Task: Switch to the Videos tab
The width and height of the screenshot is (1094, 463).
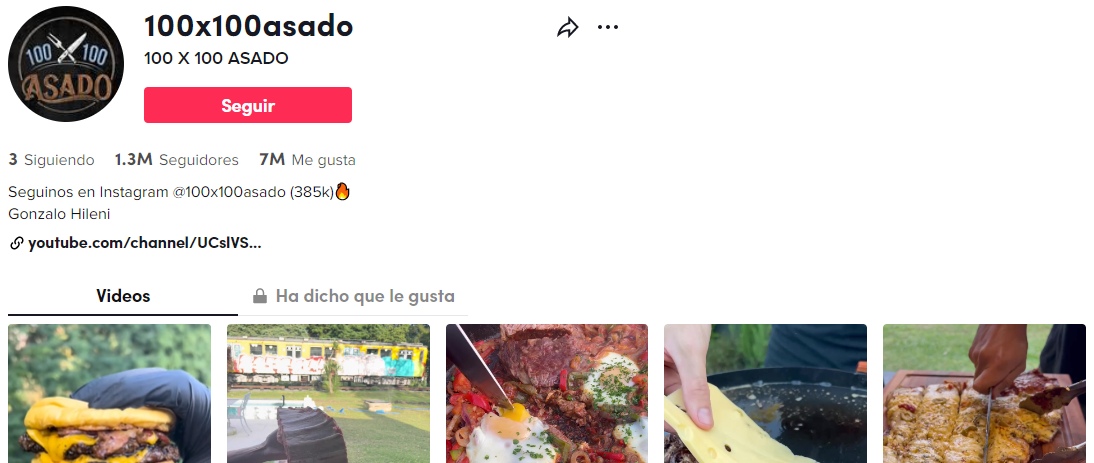Action: coord(123,296)
